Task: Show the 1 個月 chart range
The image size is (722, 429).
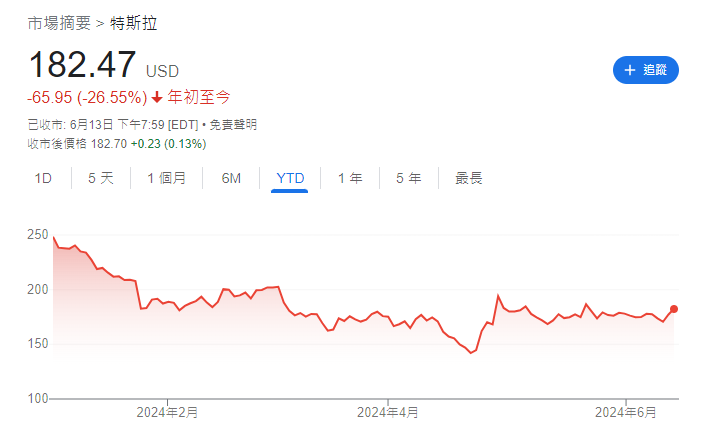Action: [166, 178]
